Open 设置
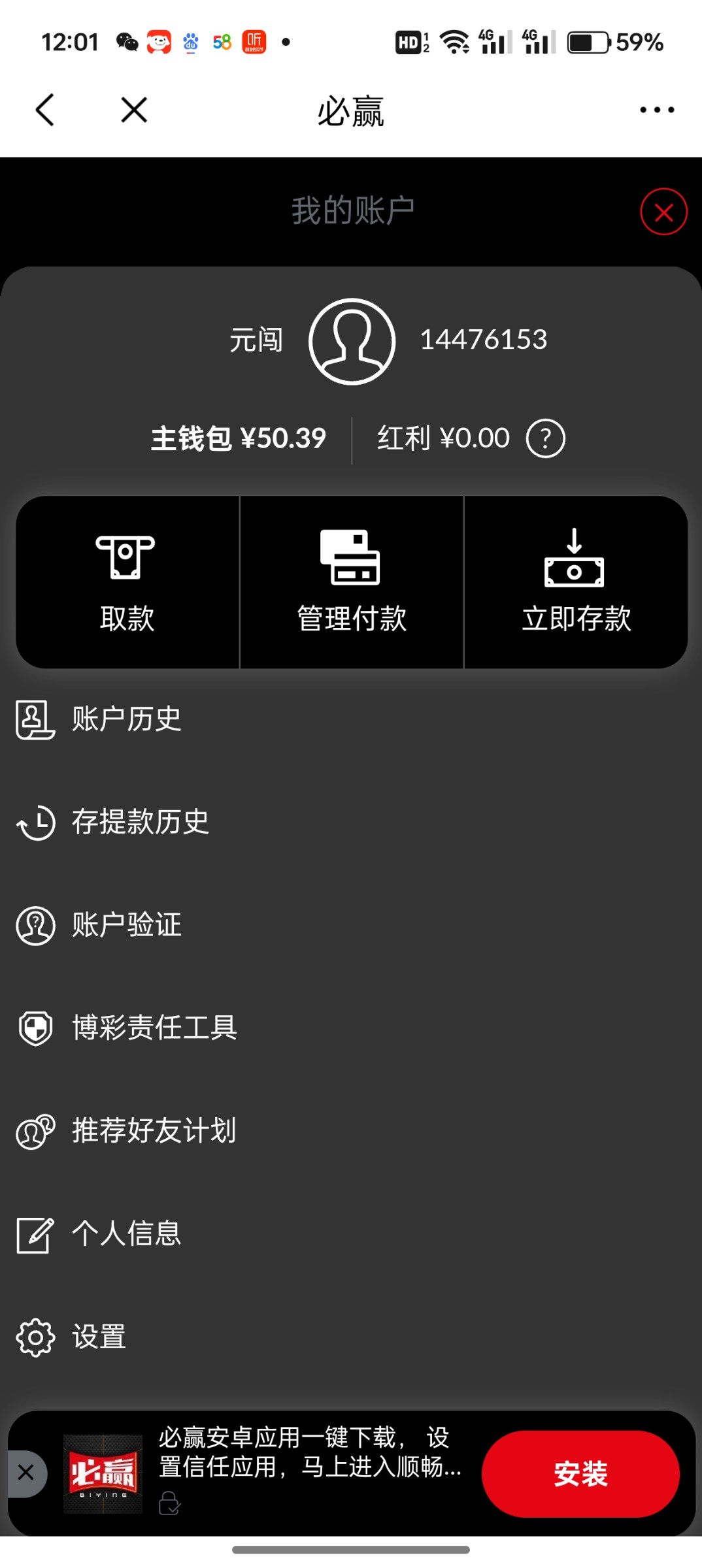Screen dimensions: 702x1568 (99, 1337)
